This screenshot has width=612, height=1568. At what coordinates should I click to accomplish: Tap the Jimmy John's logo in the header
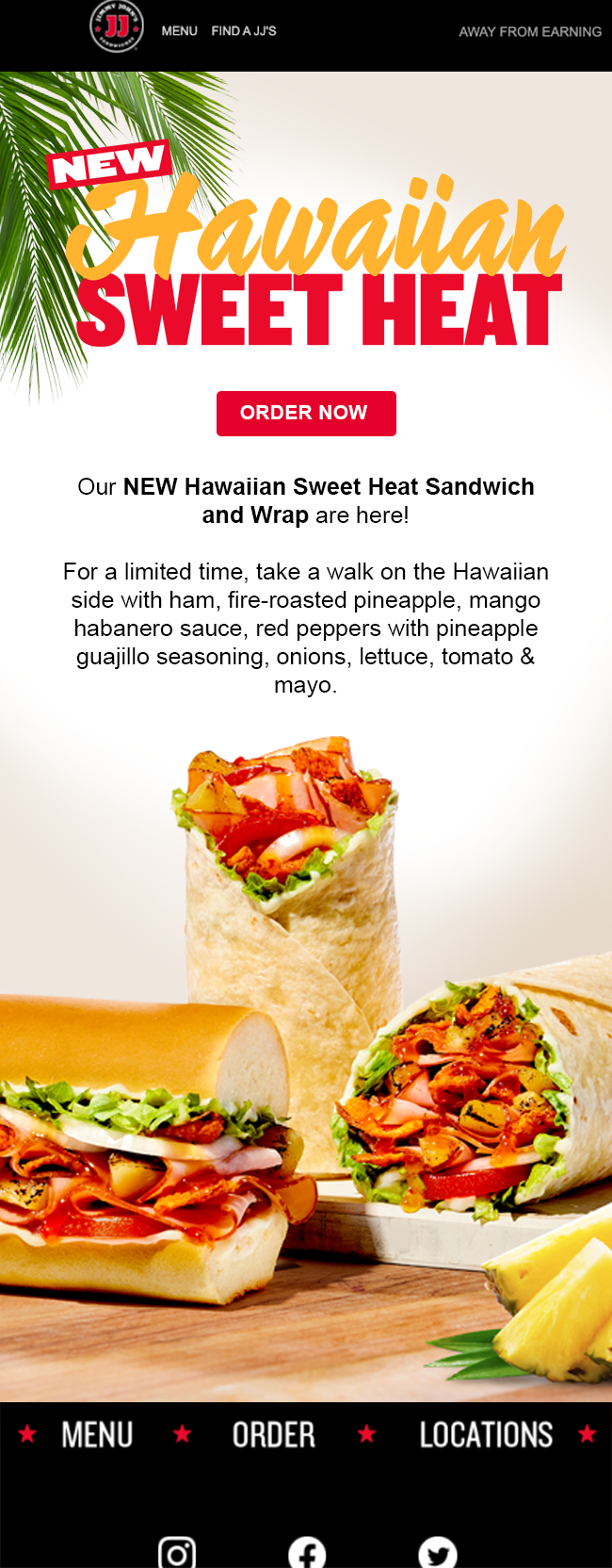116,27
